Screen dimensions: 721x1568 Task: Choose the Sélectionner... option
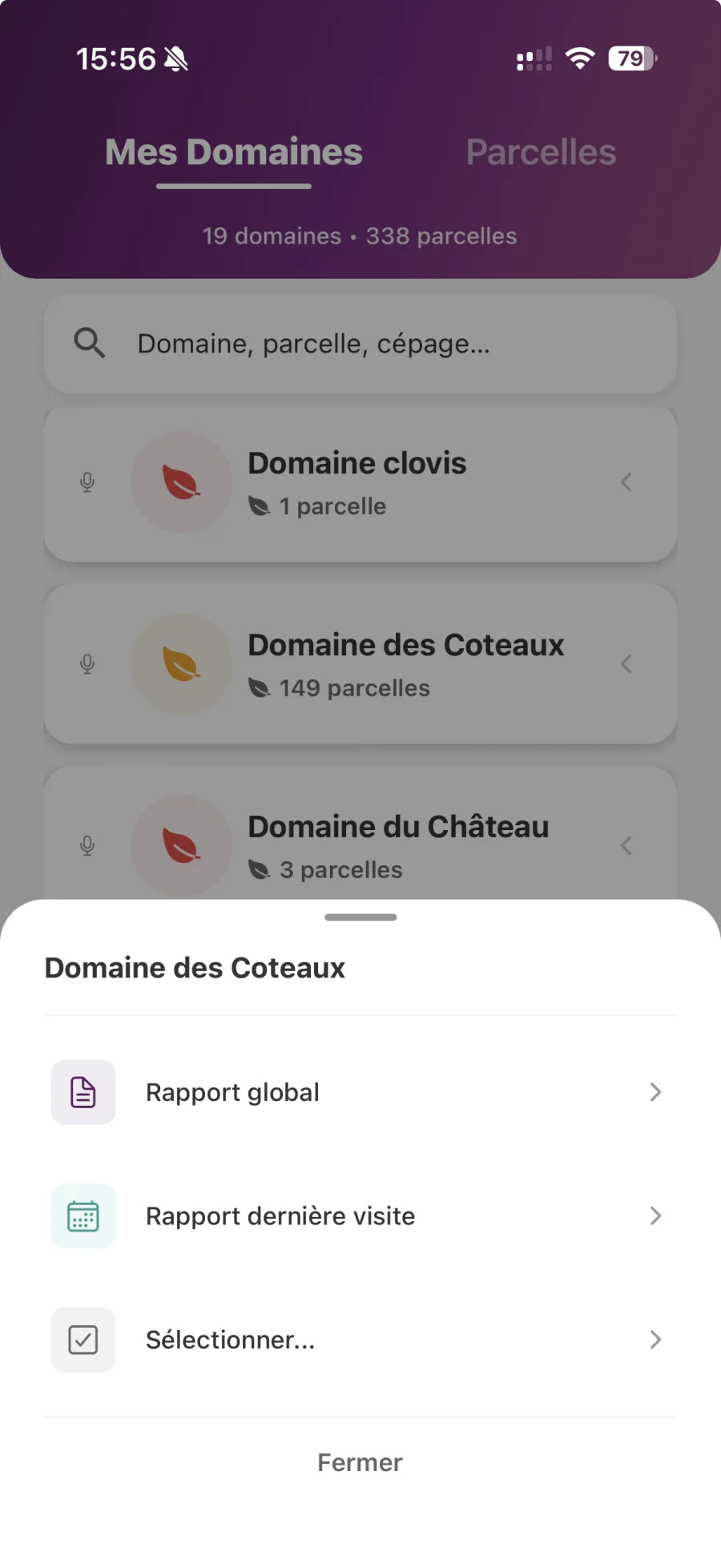360,1340
